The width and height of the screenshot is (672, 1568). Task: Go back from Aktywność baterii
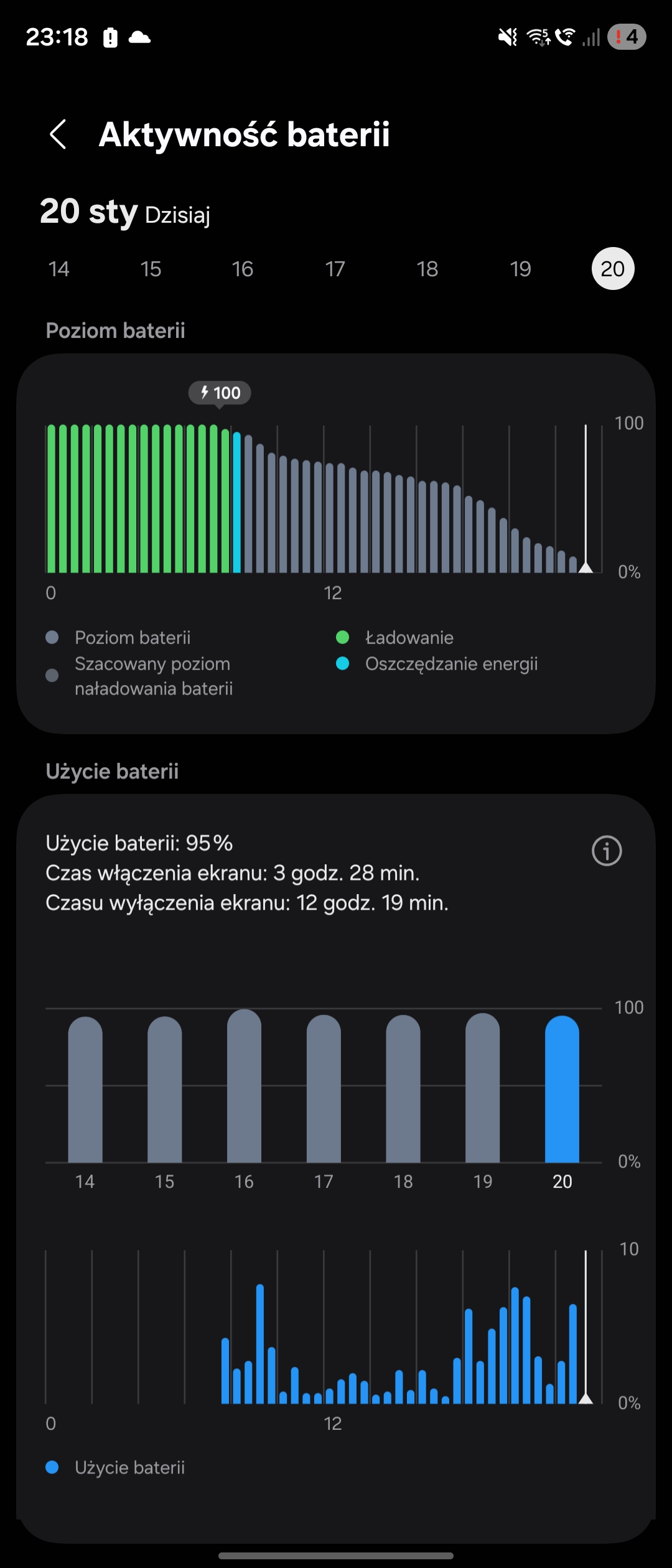click(x=58, y=134)
